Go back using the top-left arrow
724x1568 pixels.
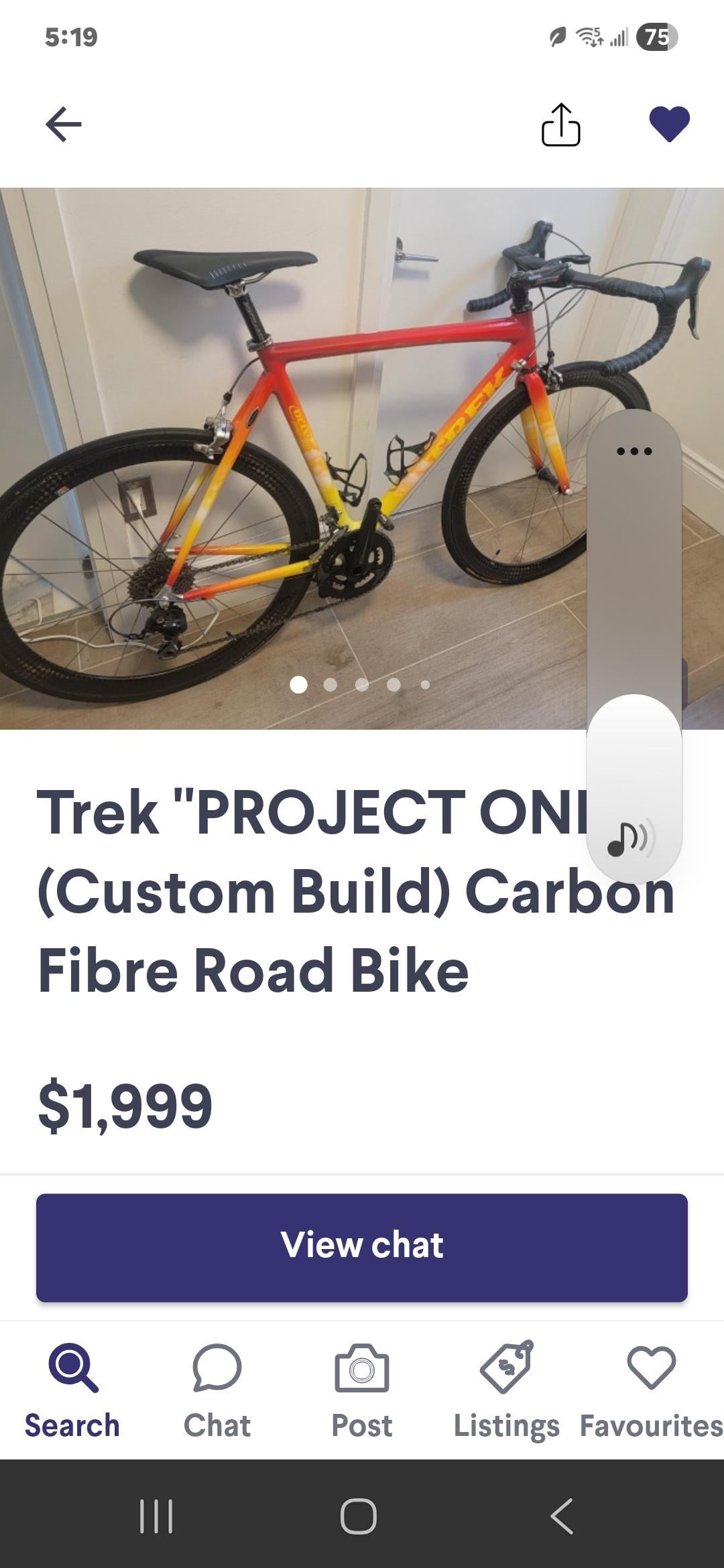coord(64,125)
